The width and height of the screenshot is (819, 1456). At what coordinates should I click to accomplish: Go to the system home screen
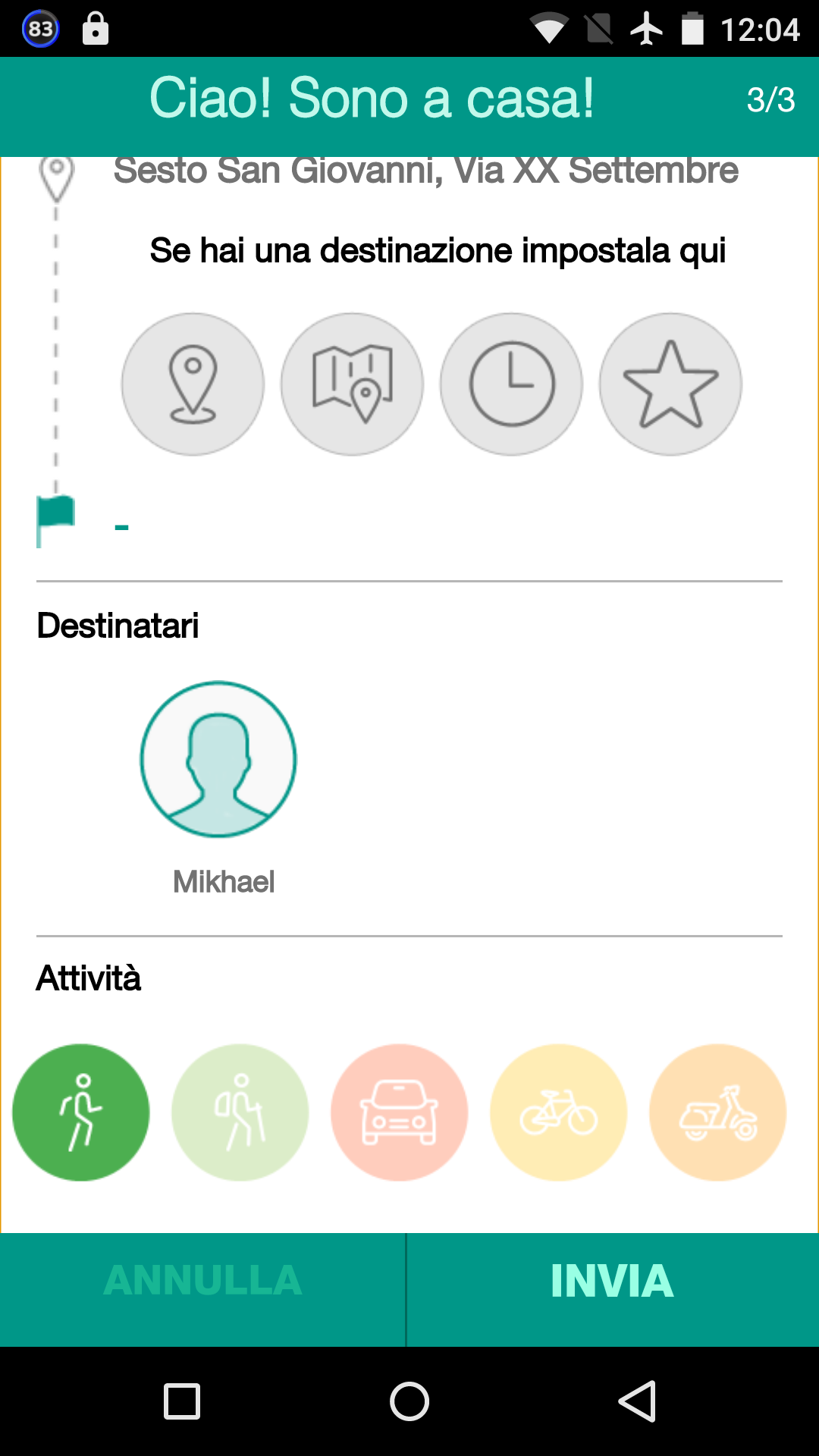pyautogui.click(x=409, y=1401)
